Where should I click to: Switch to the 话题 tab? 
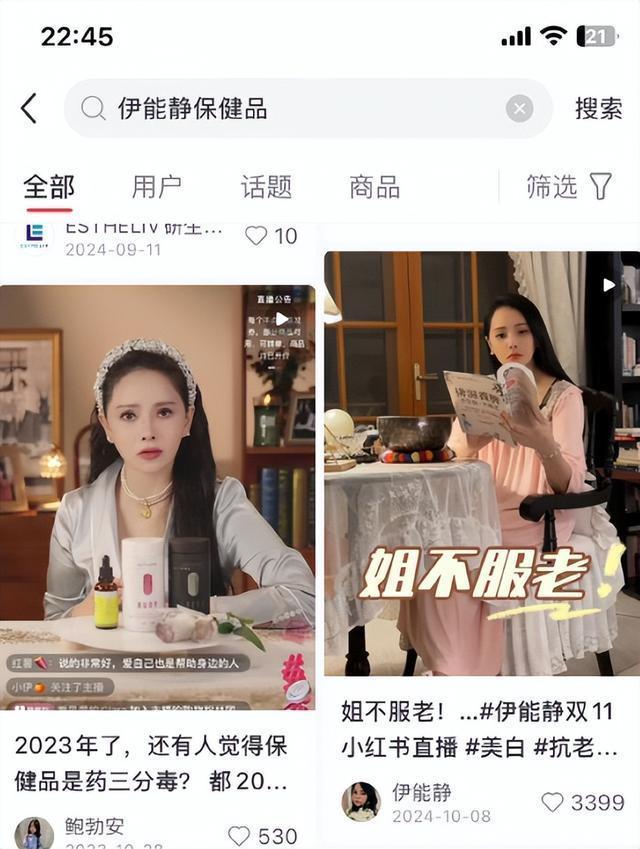[x=266, y=186]
